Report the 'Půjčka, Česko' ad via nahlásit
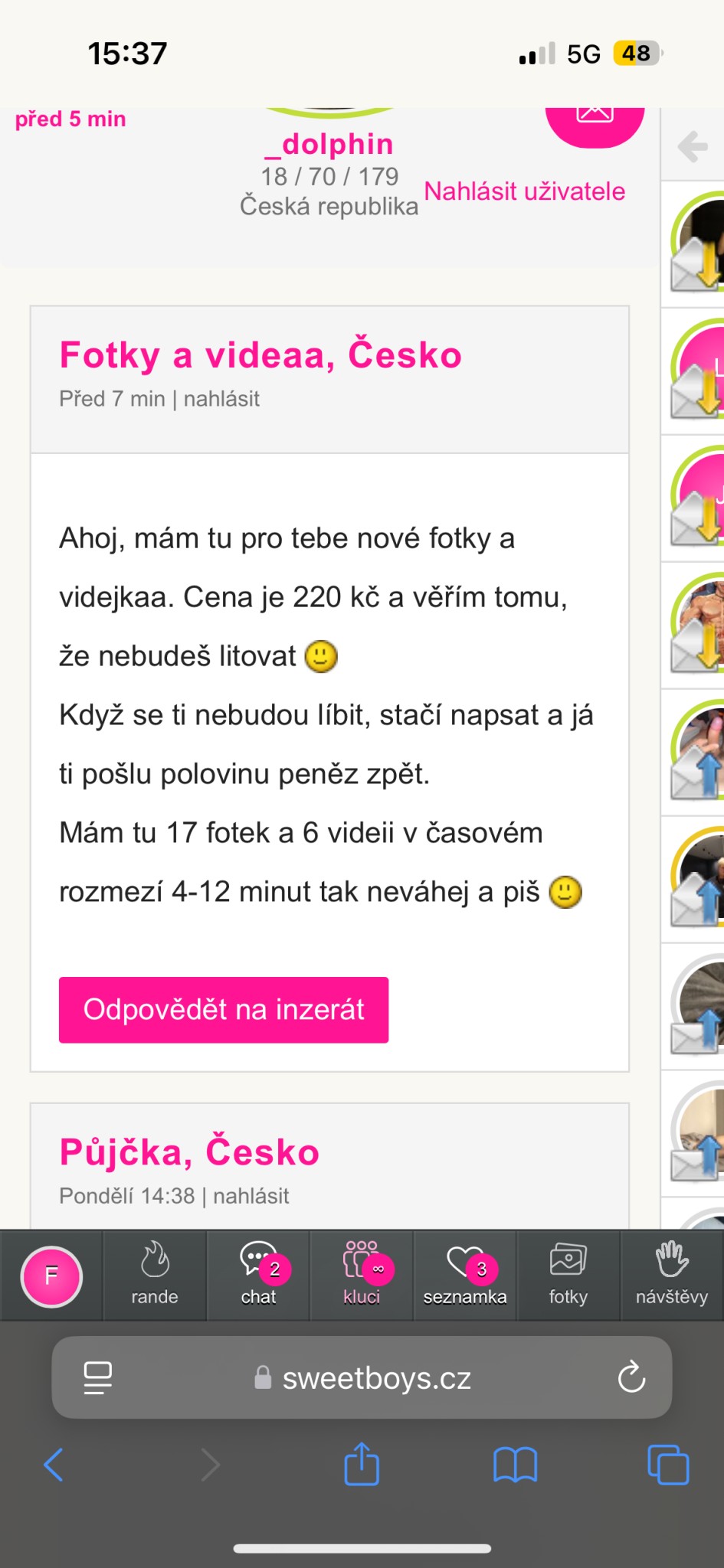 (x=251, y=1196)
